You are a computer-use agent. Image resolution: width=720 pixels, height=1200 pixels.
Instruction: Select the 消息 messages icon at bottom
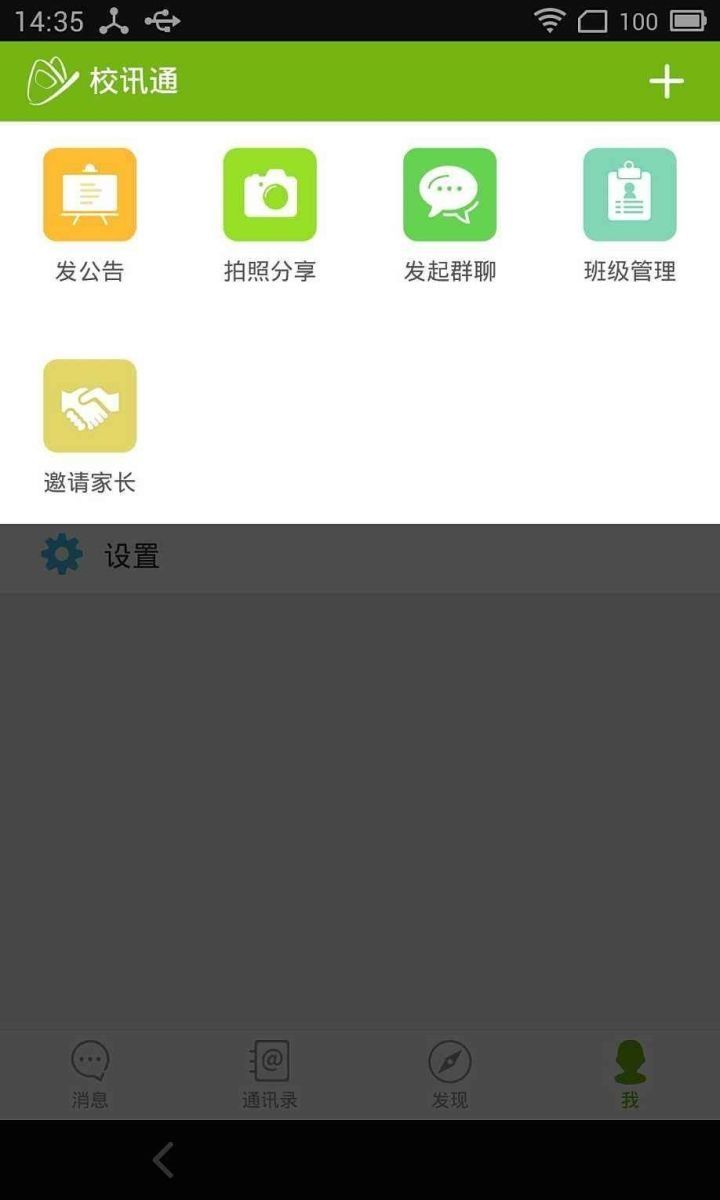(x=90, y=1062)
